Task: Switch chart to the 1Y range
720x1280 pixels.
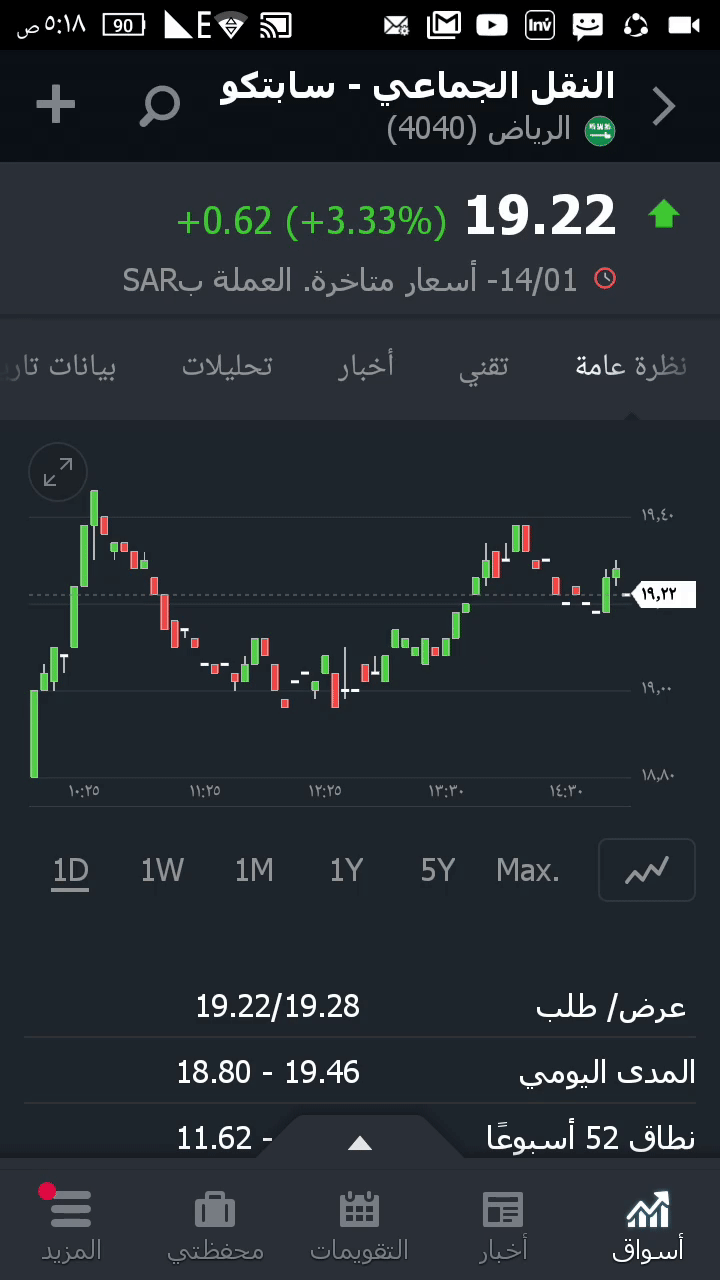Action: [346, 871]
